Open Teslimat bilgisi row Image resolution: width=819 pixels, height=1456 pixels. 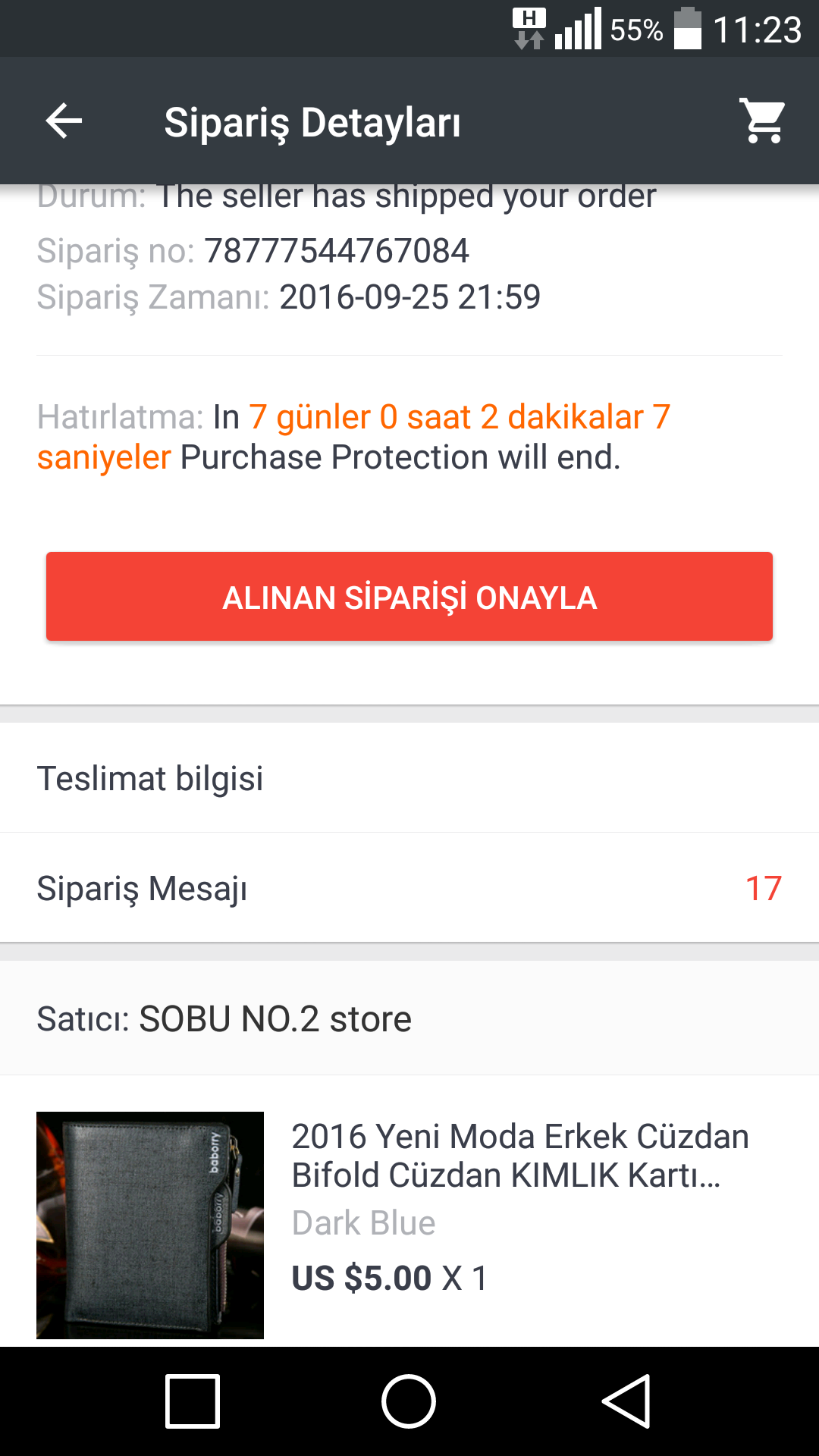point(409,778)
